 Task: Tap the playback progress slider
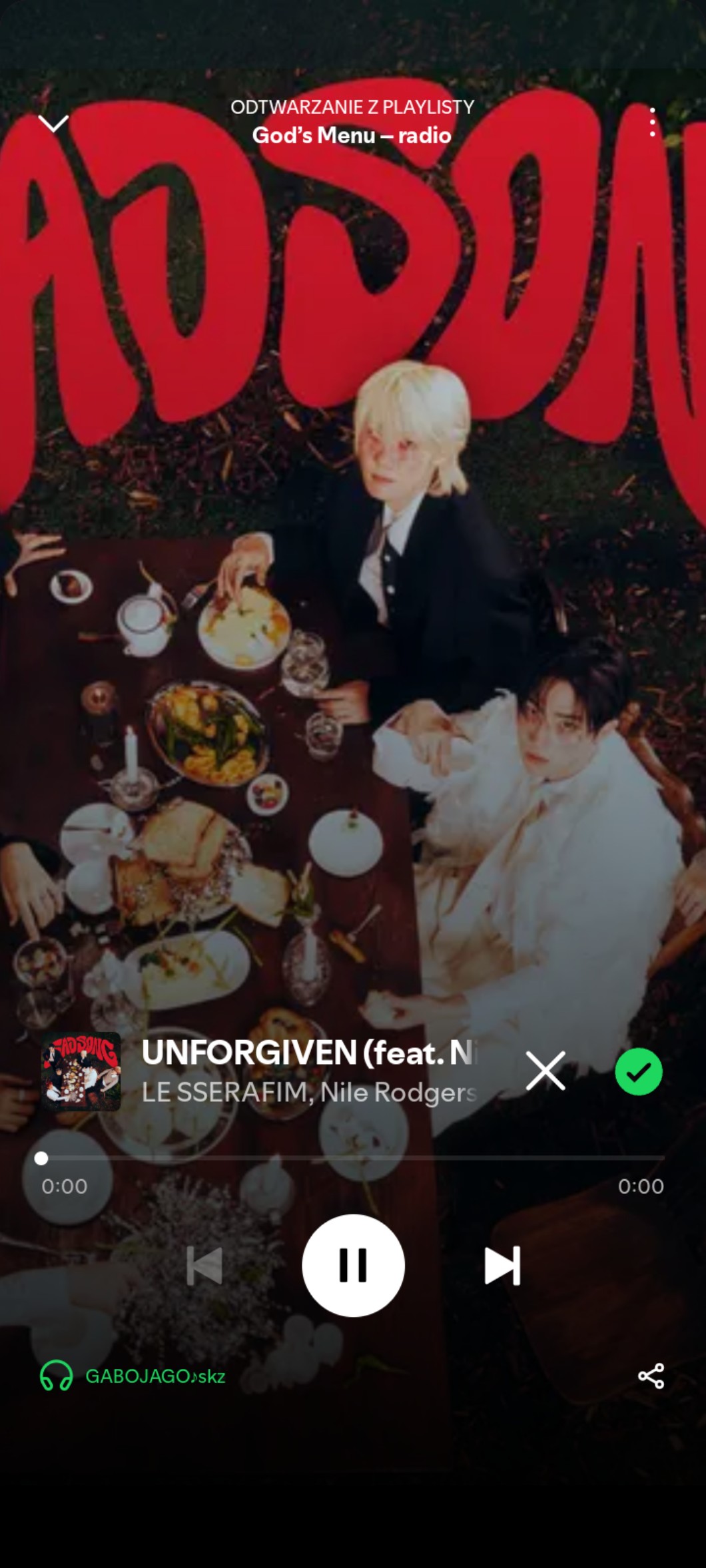[353, 1159]
